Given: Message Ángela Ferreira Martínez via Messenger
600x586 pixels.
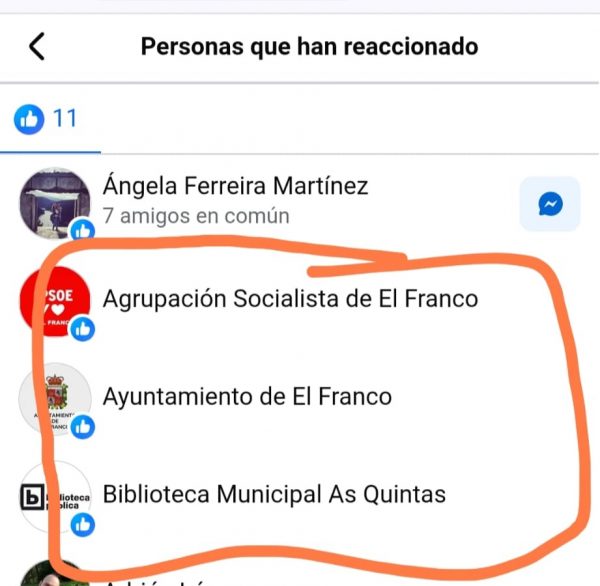Looking at the screenshot, I should point(549,205).
